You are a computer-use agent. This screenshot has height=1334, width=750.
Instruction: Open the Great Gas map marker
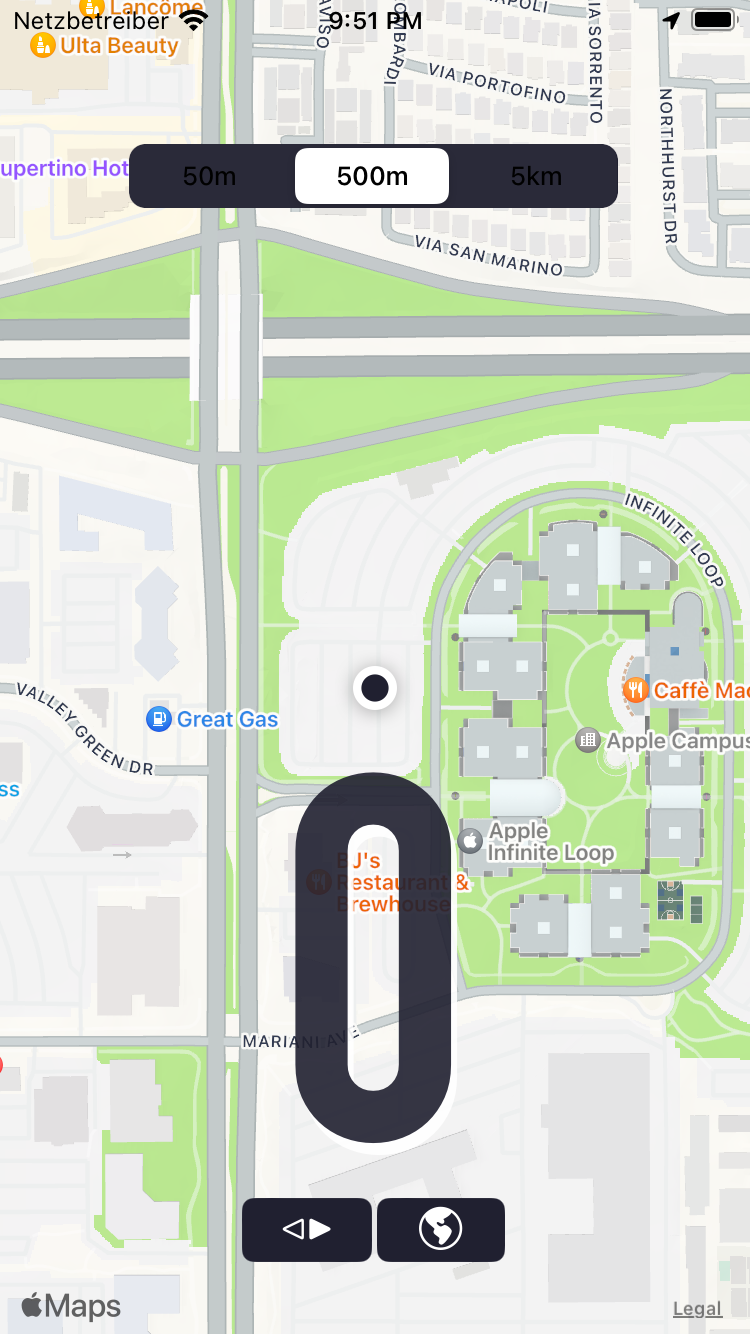(x=160, y=719)
